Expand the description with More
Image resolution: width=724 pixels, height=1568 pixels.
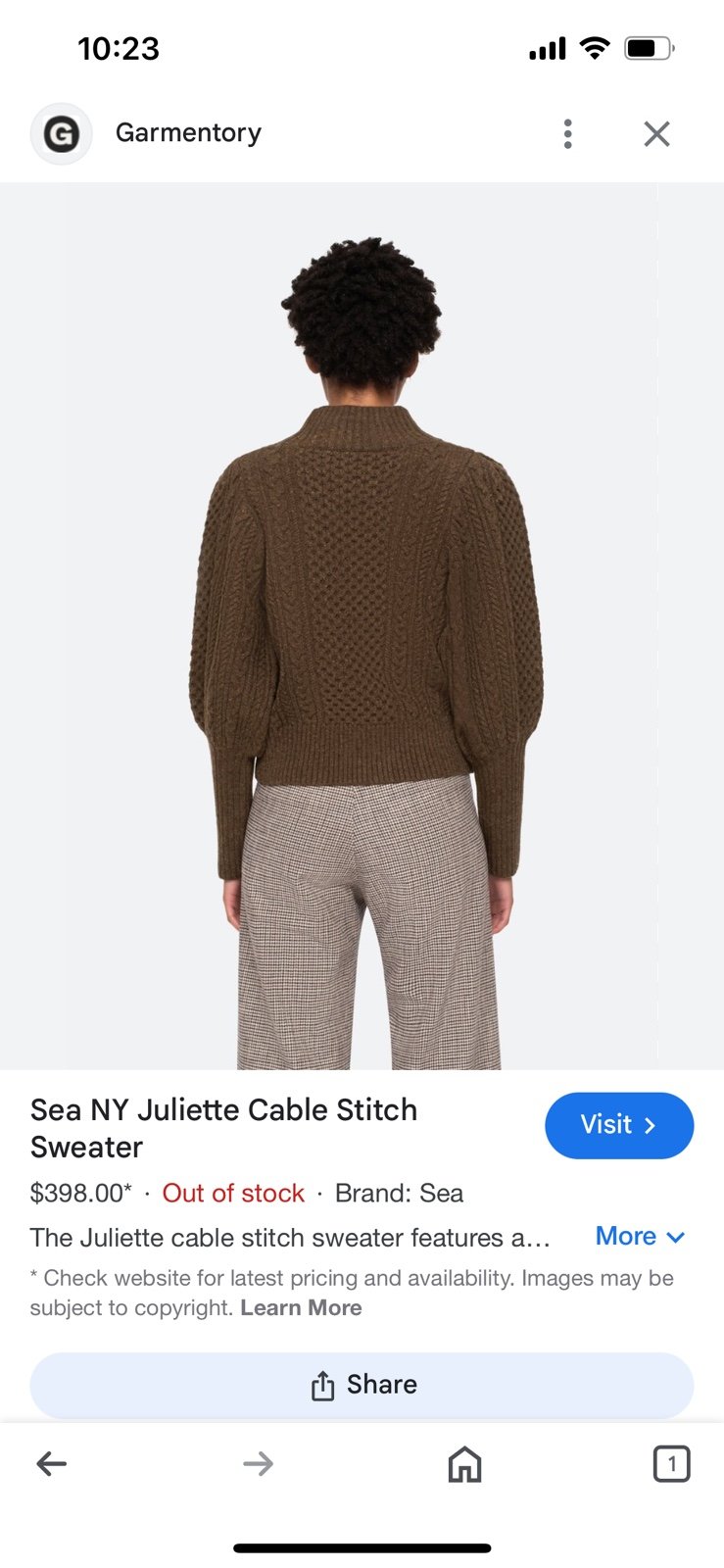640,1237
